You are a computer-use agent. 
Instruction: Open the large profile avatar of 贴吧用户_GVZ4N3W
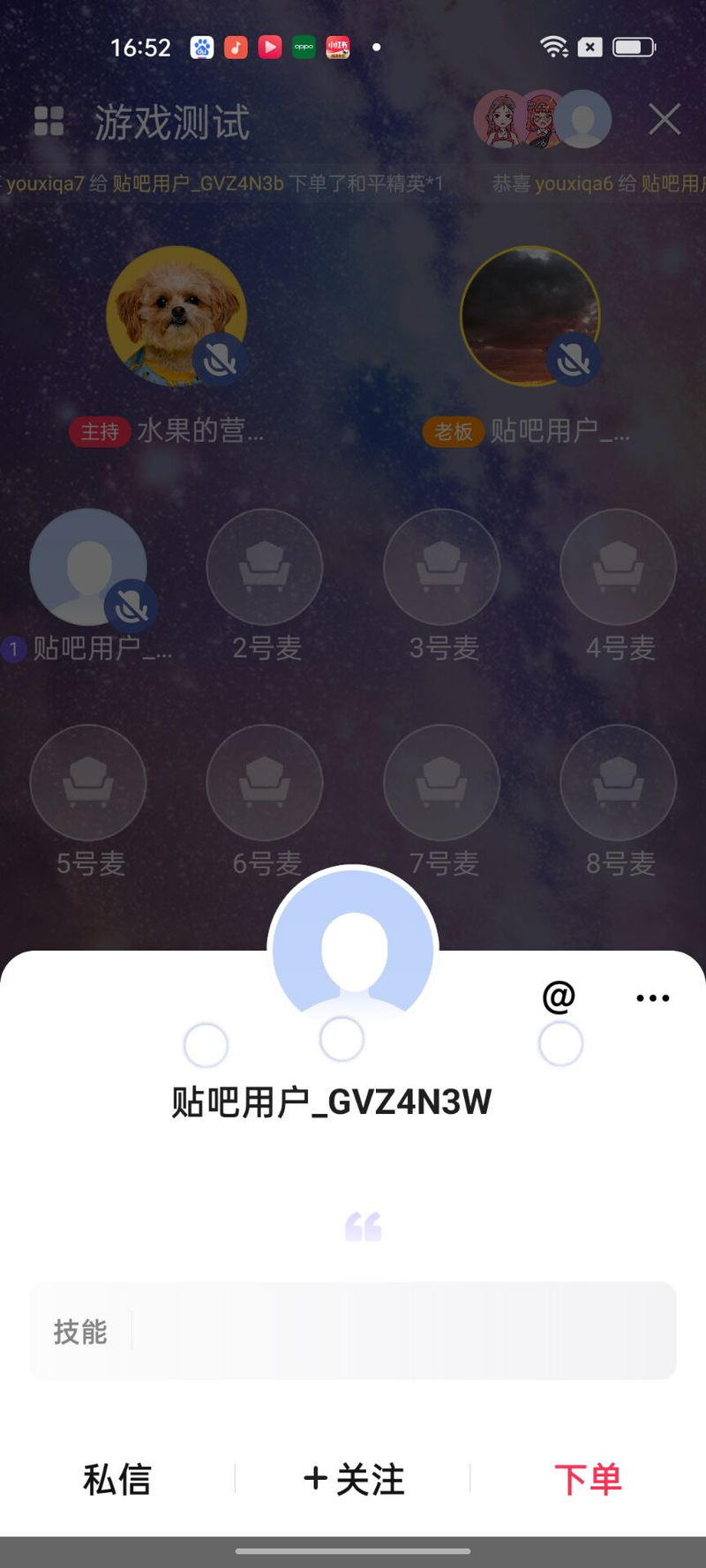353,948
